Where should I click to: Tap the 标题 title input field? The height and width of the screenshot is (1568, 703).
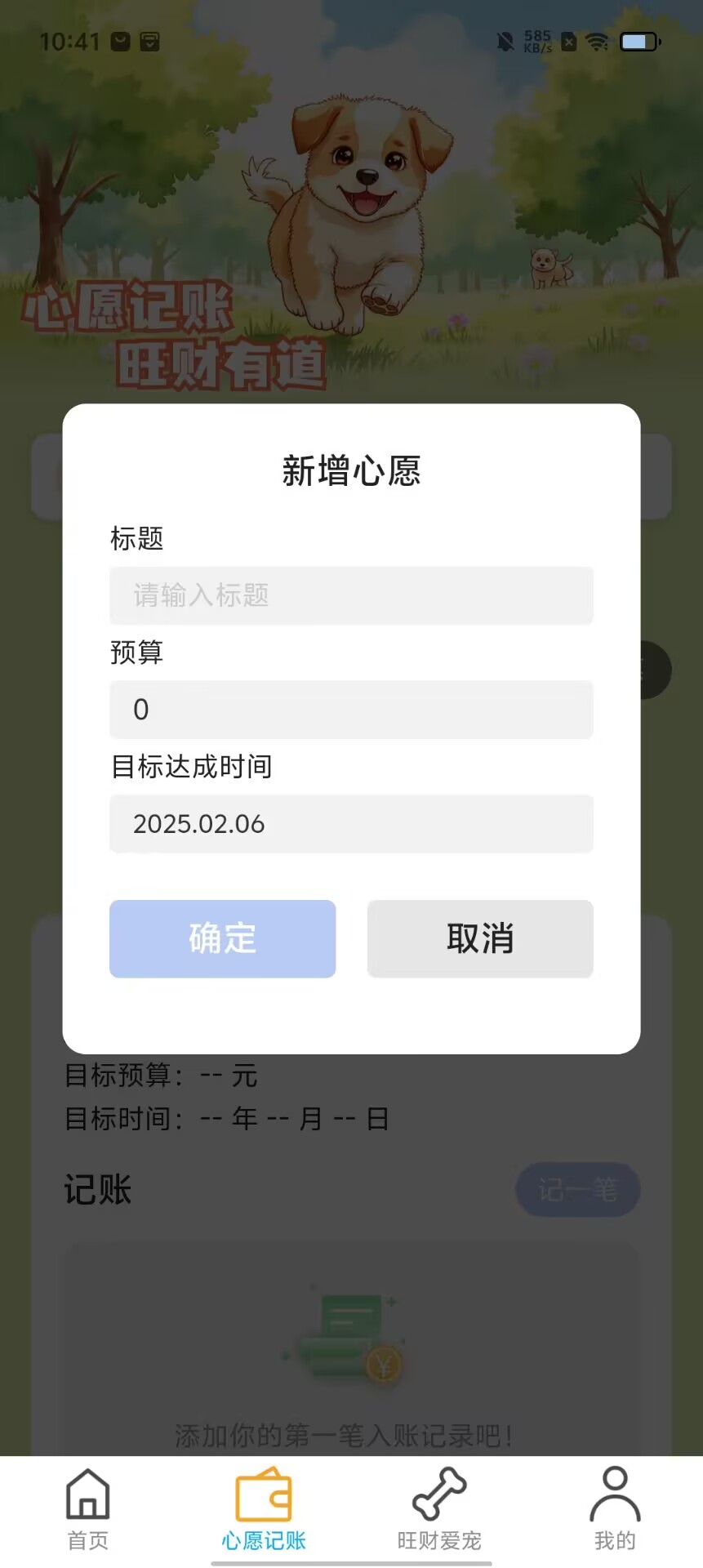[351, 595]
